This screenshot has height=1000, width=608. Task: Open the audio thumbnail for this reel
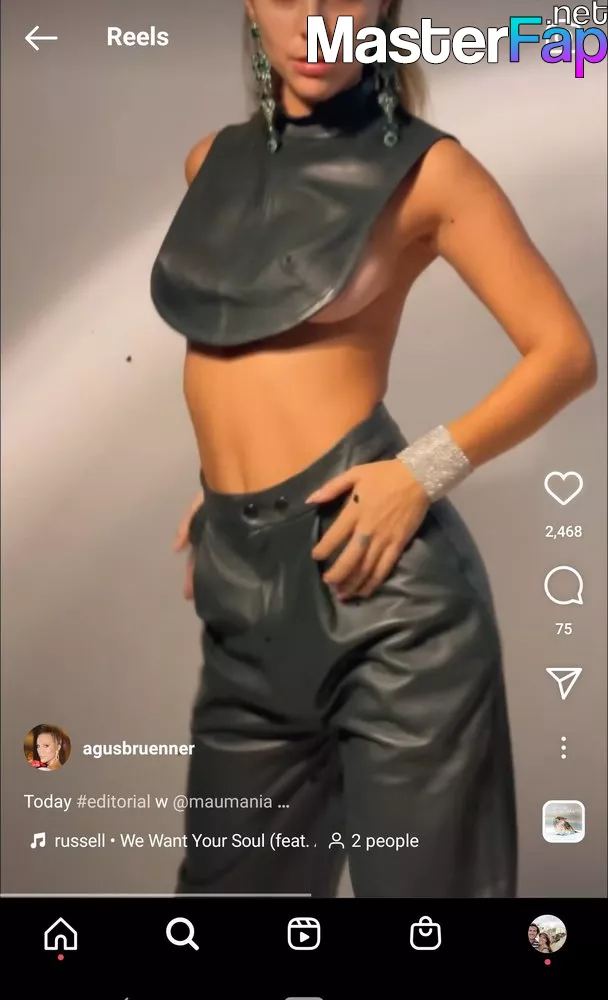pyautogui.click(x=563, y=821)
